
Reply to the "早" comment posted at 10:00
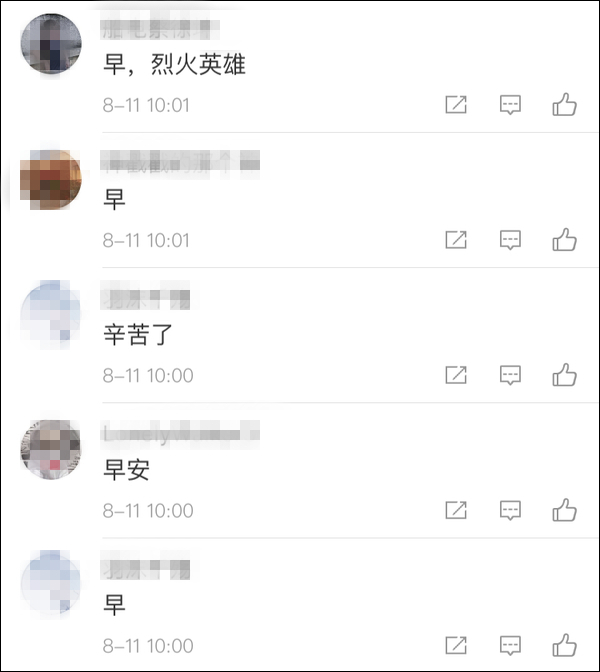pos(511,645)
